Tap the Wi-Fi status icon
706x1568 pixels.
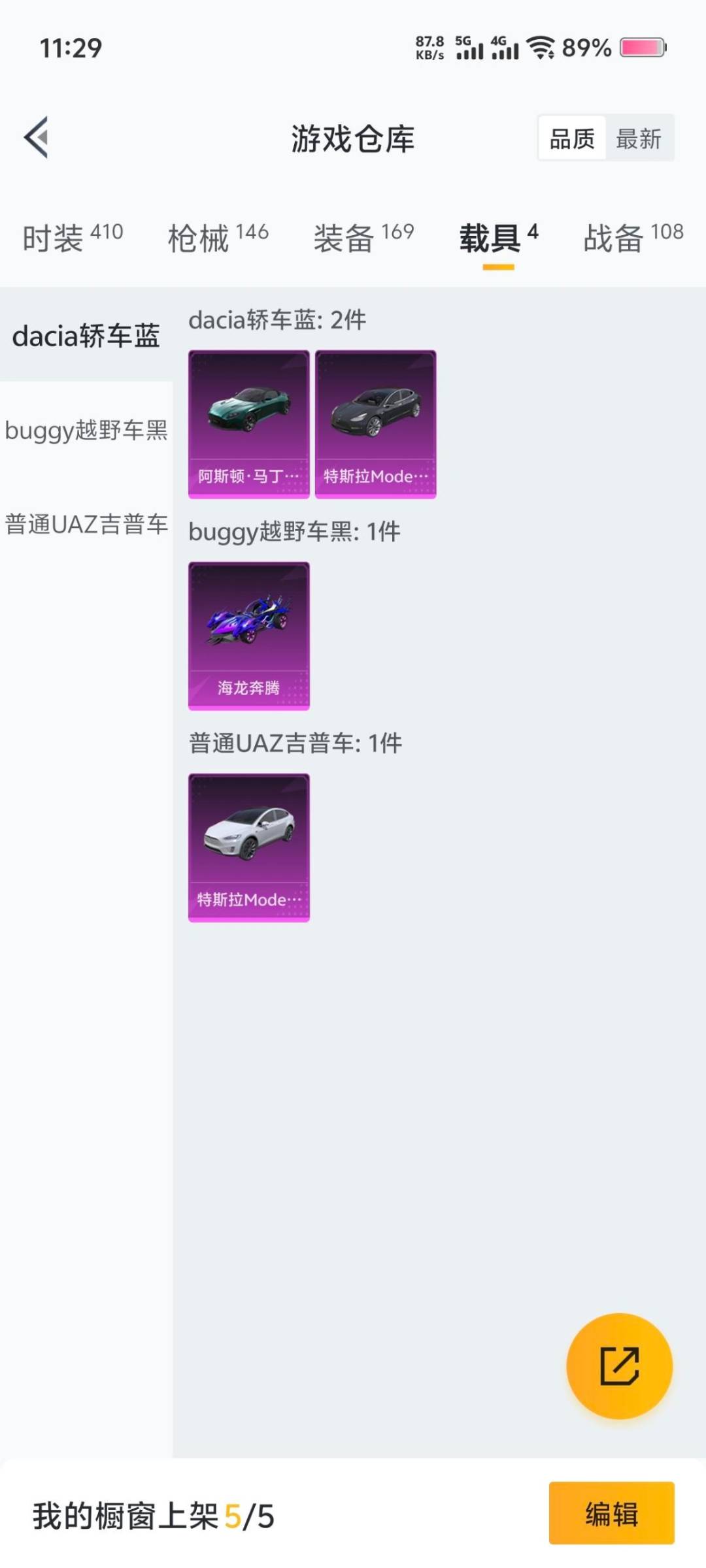540,48
